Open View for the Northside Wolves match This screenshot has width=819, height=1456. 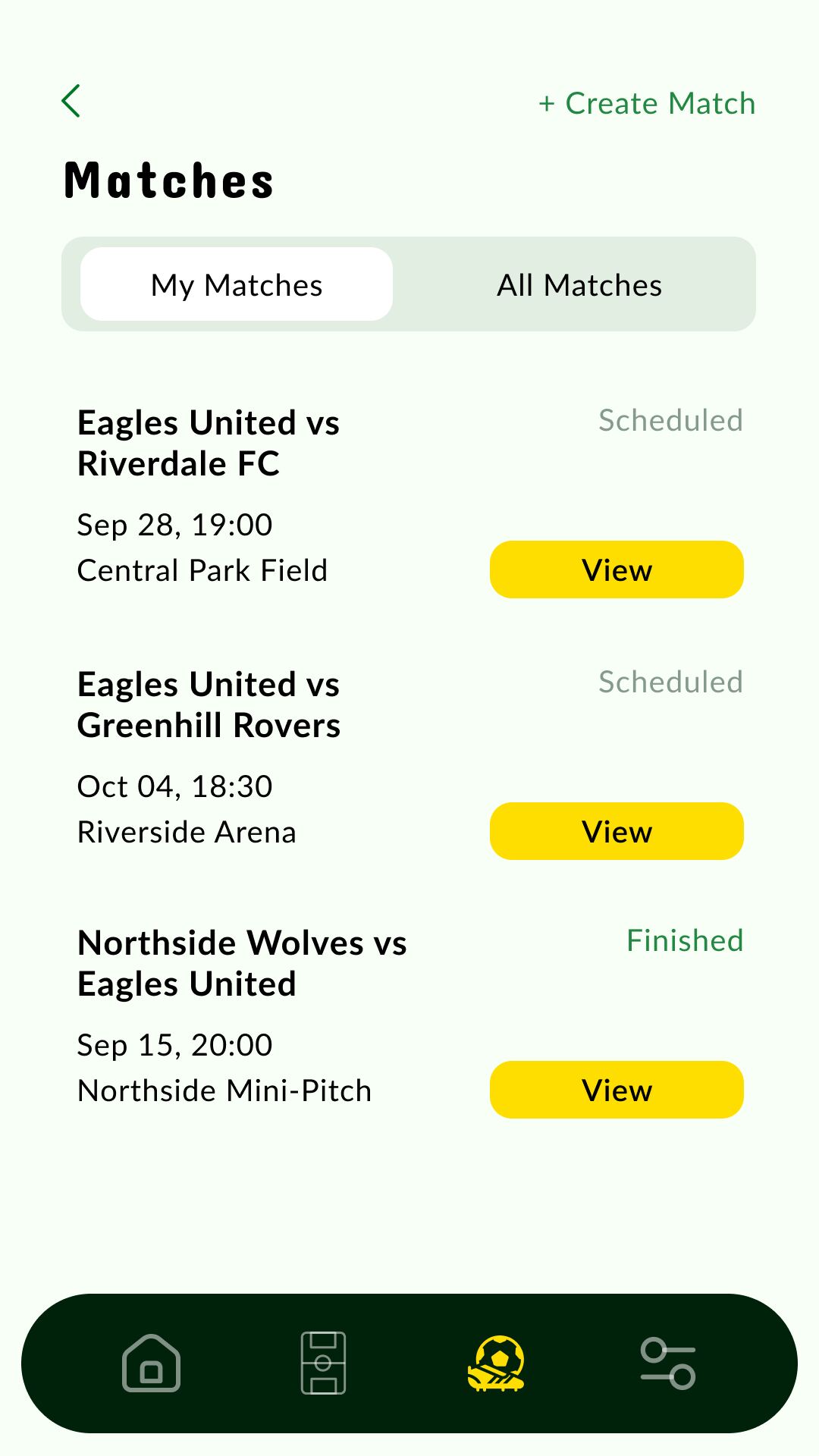(x=616, y=1090)
